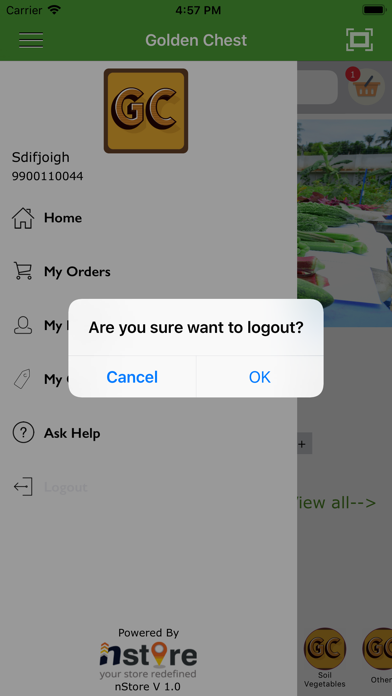Open the shopping basket with one item
Viewport: 392px width, 696px height.
(365, 87)
